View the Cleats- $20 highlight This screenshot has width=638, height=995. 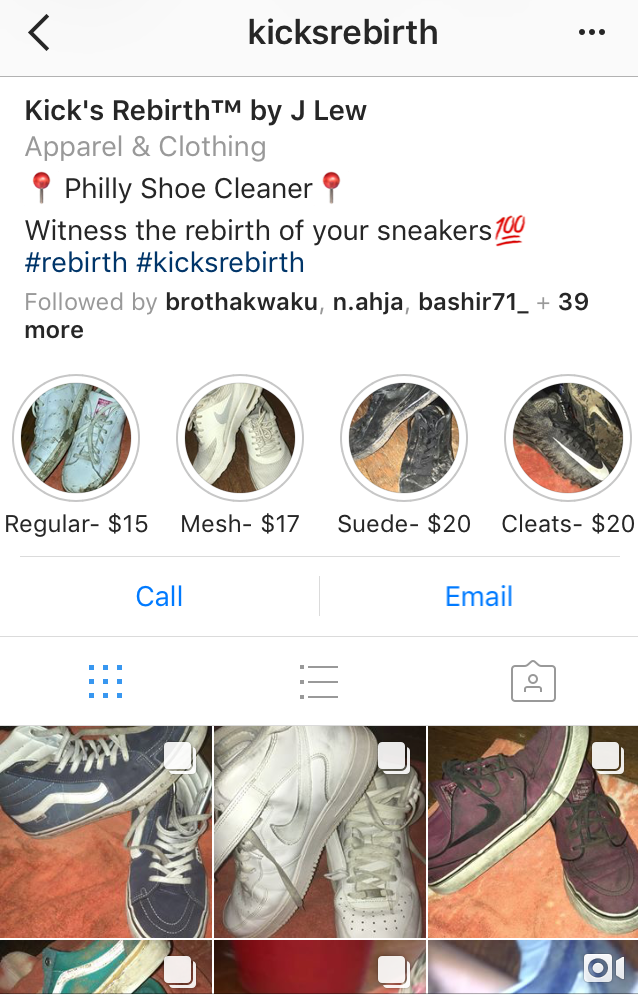coord(568,438)
